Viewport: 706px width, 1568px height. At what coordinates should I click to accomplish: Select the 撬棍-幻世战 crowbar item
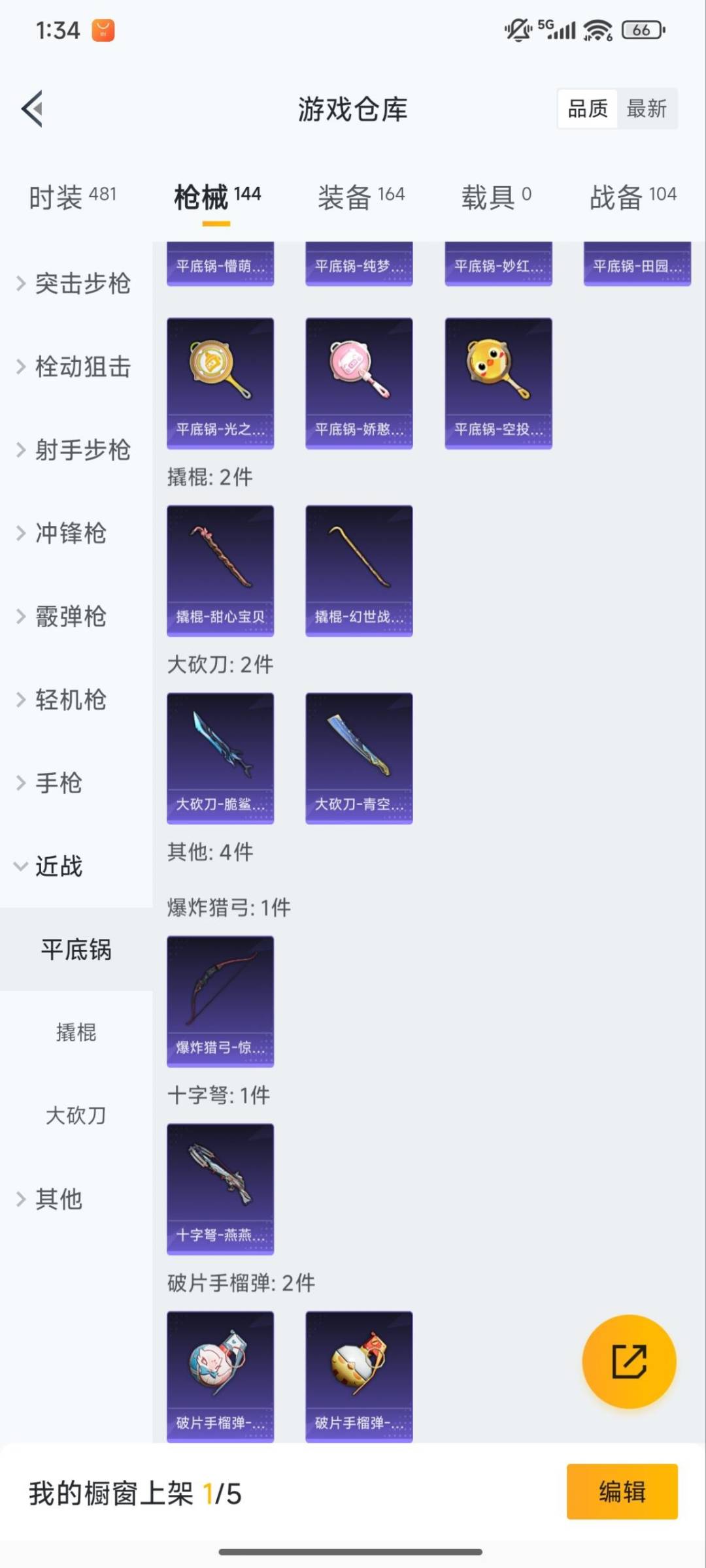[359, 568]
